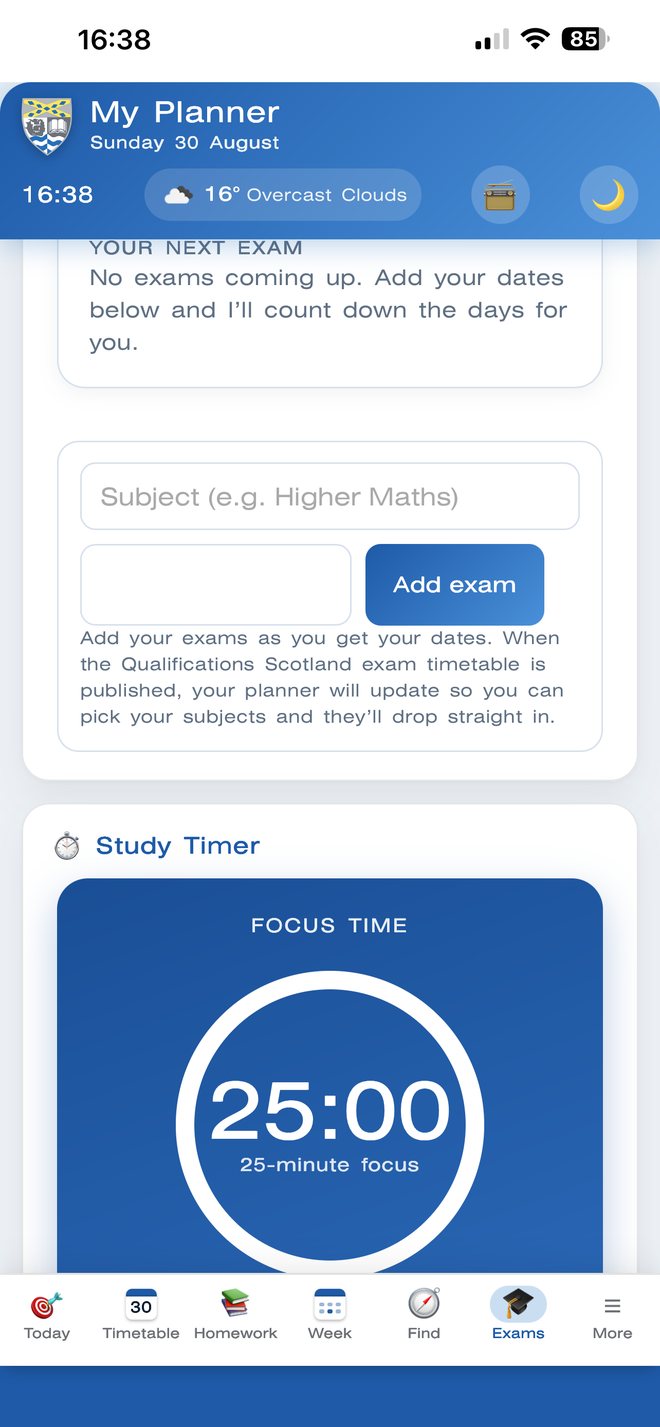Tap the Add exam button
Screen dimensions: 660x1427
point(455,584)
